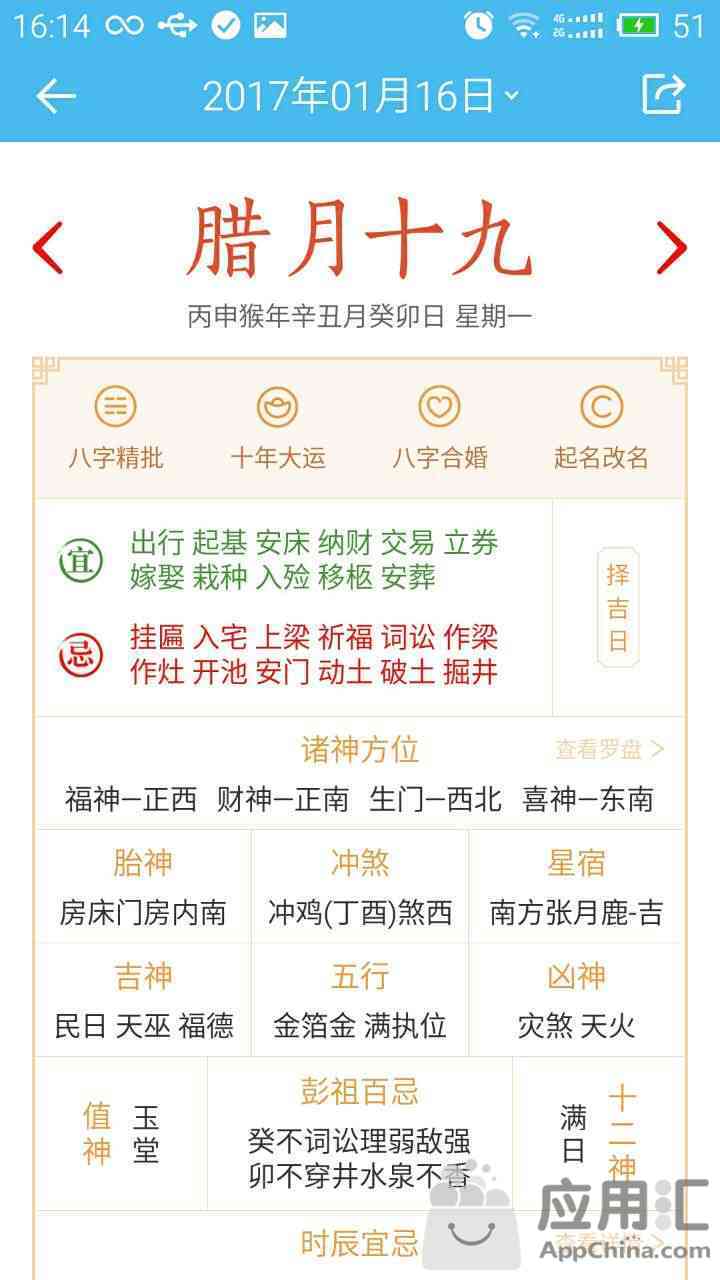Tap the 择吉日 button
Image resolution: width=720 pixels, height=1280 pixels.
tap(618, 607)
